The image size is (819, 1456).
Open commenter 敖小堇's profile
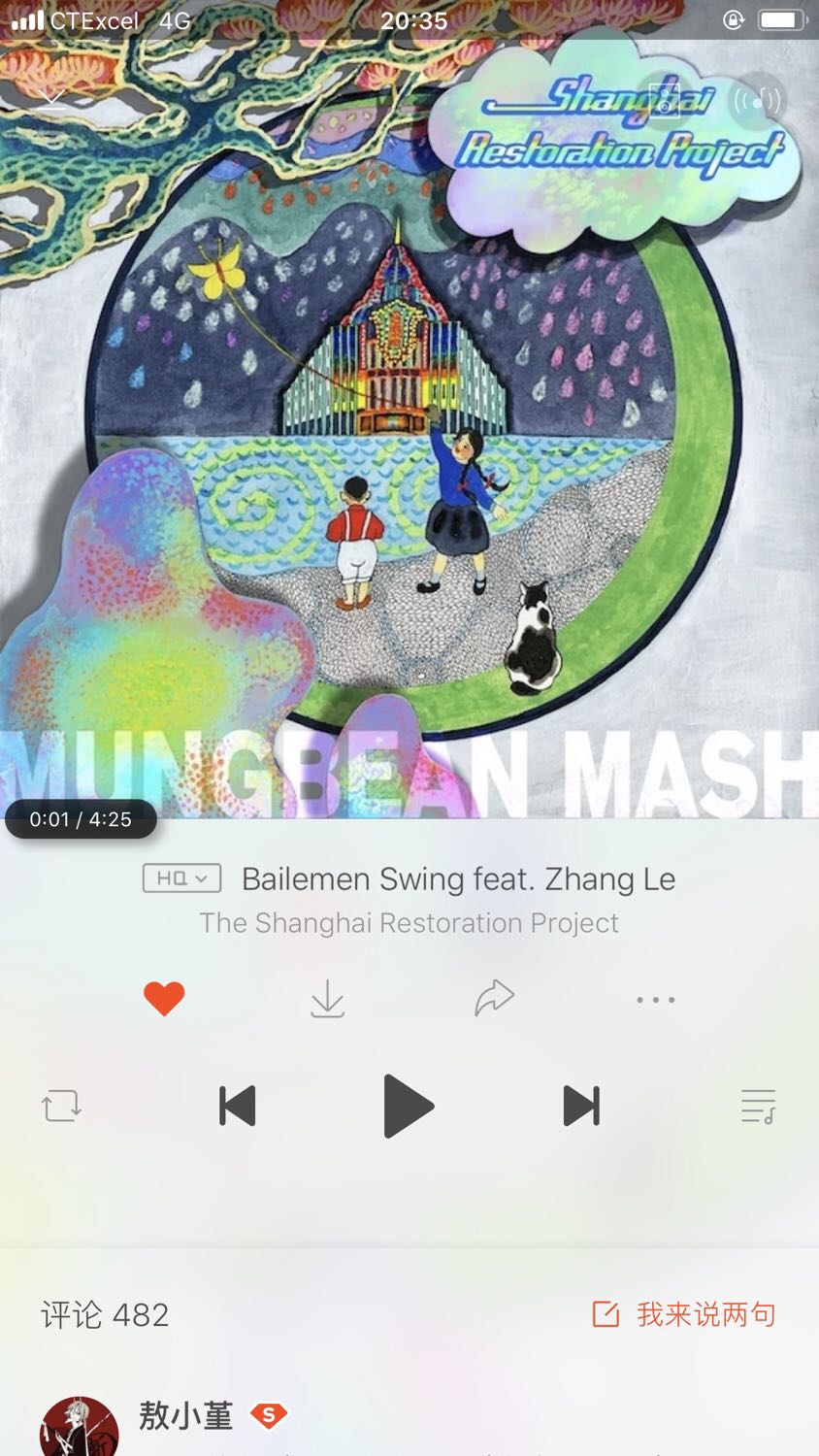coord(80,1427)
